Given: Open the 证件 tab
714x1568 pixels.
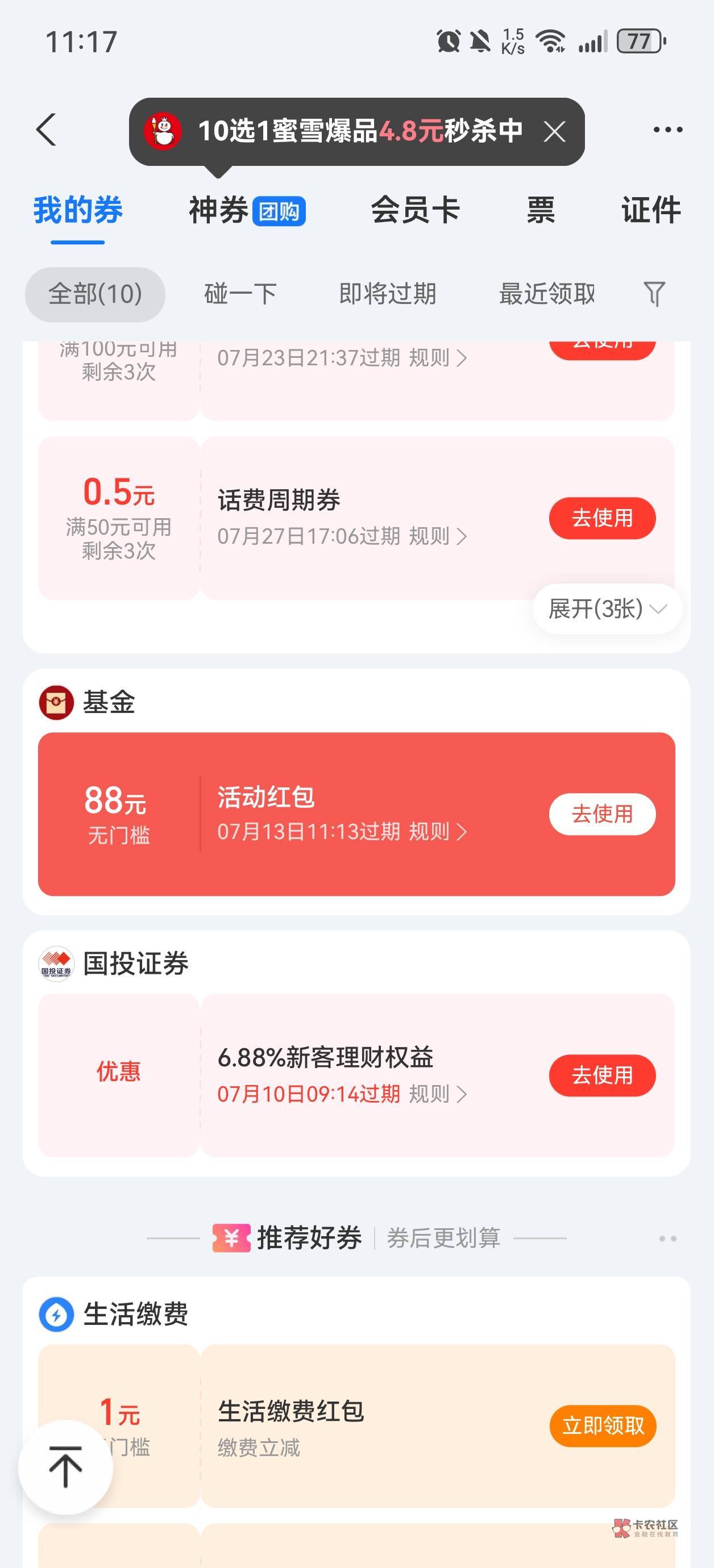Looking at the screenshot, I should tap(651, 211).
